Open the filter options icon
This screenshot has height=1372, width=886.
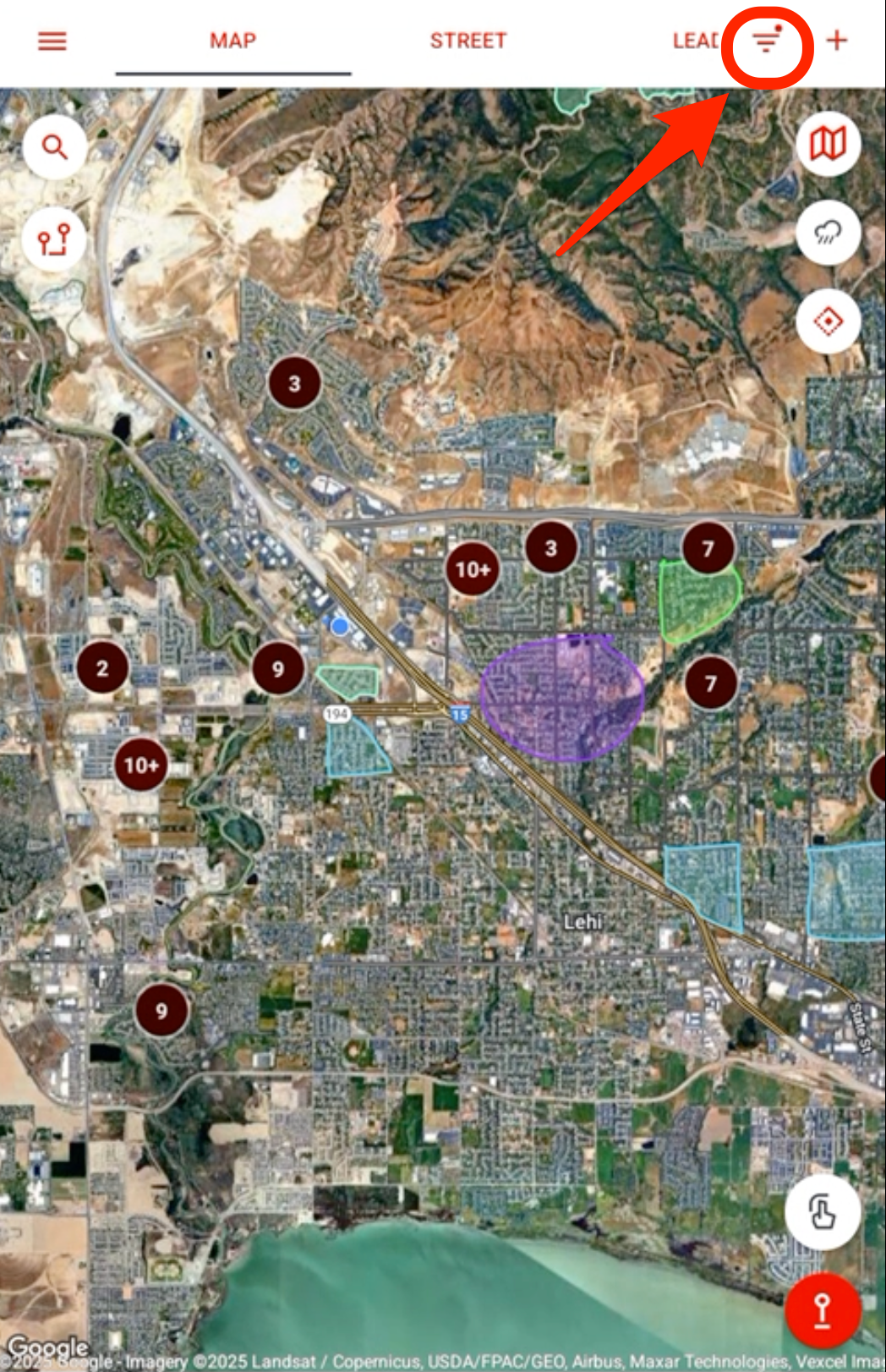(766, 41)
